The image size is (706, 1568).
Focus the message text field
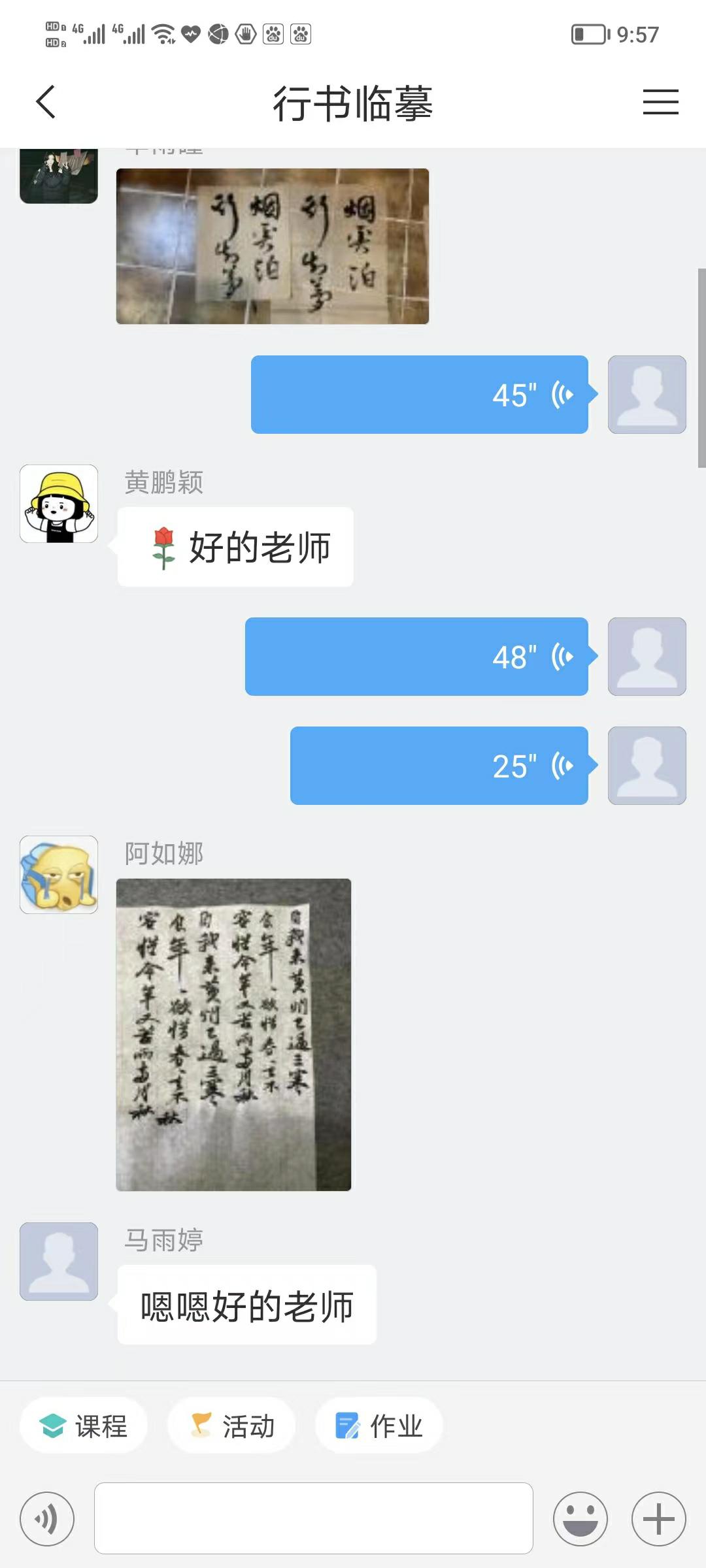pos(314,1518)
